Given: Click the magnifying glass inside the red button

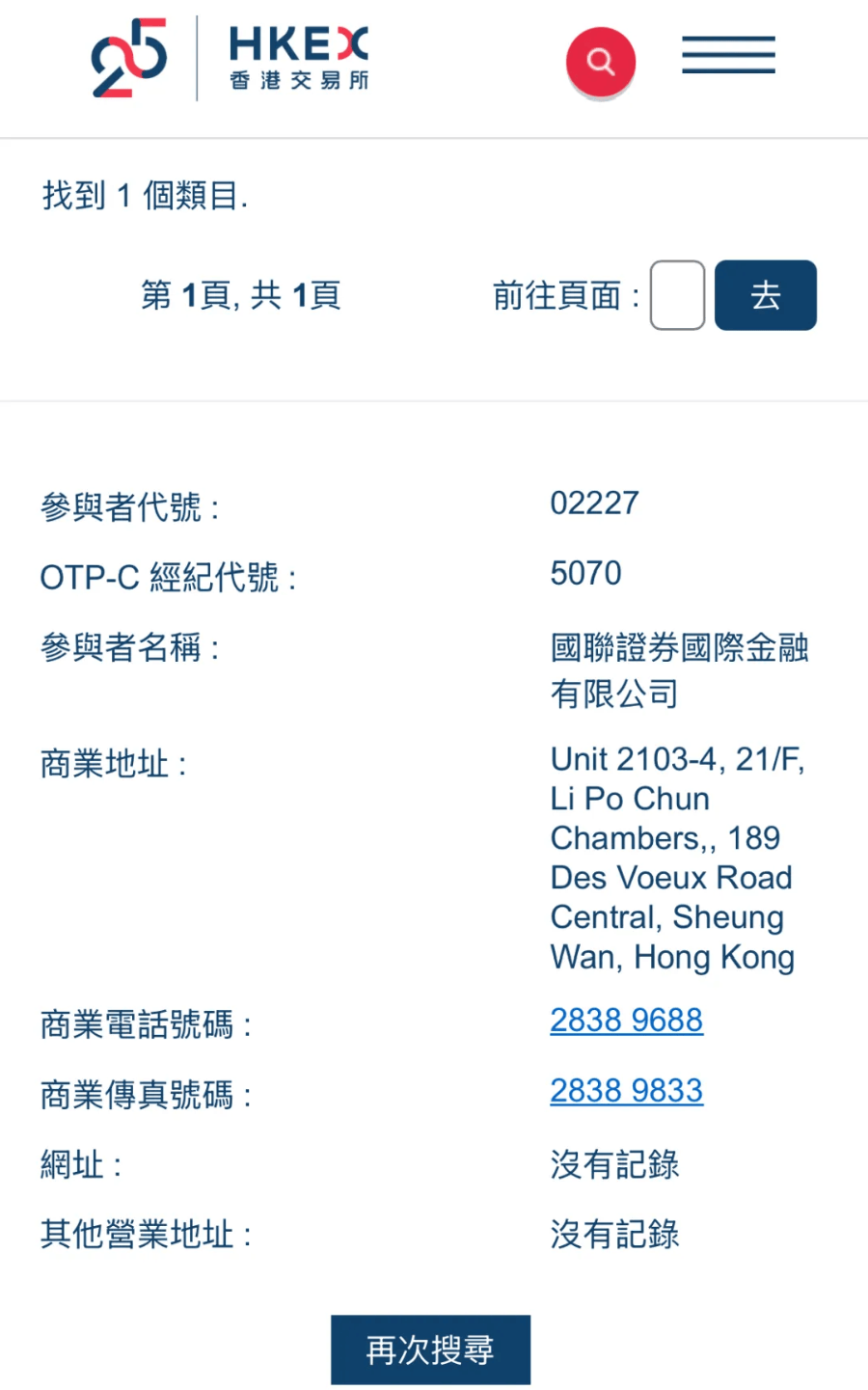Looking at the screenshot, I should pyautogui.click(x=601, y=61).
